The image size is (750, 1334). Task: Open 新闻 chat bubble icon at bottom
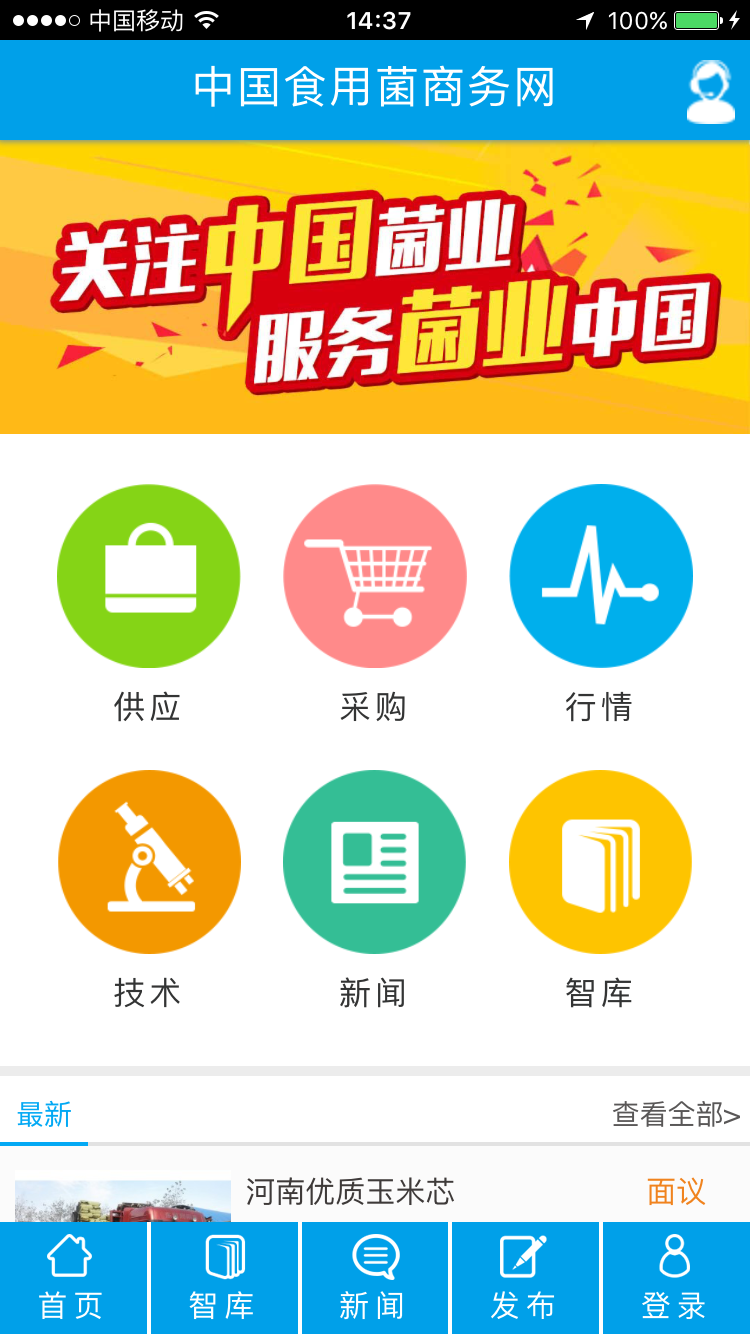pyautogui.click(x=375, y=1277)
